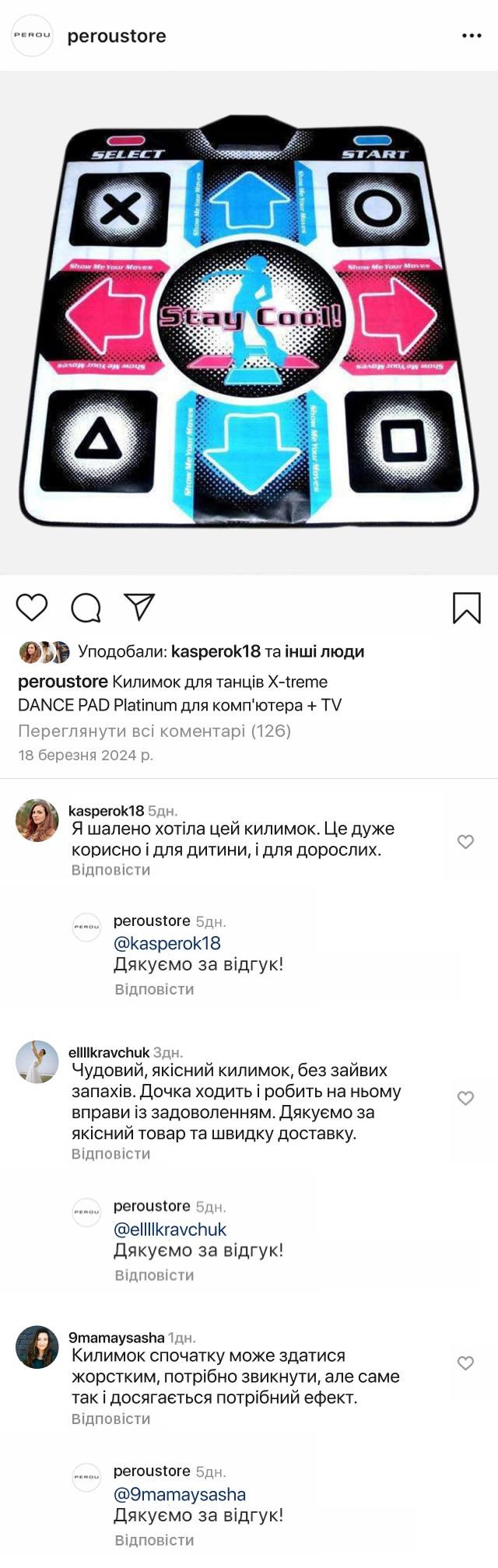Open peroustore profile from the header

[116, 36]
